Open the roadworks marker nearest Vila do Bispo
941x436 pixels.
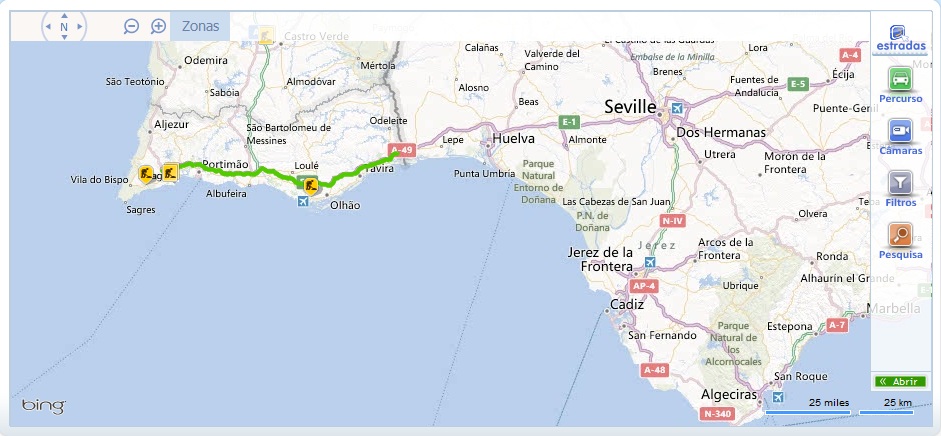point(147,173)
